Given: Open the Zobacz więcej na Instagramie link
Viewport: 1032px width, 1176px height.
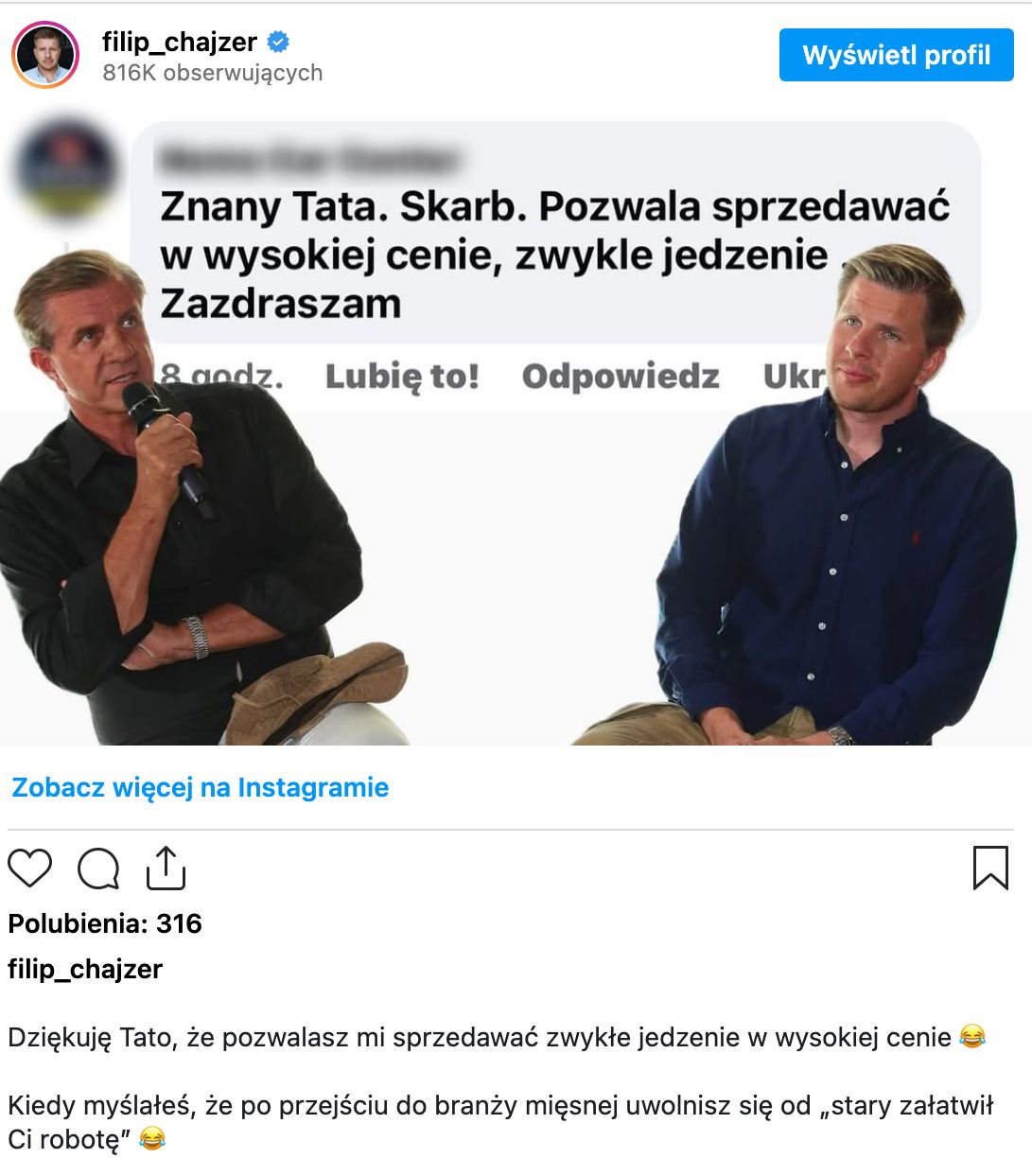Looking at the screenshot, I should [x=200, y=787].
